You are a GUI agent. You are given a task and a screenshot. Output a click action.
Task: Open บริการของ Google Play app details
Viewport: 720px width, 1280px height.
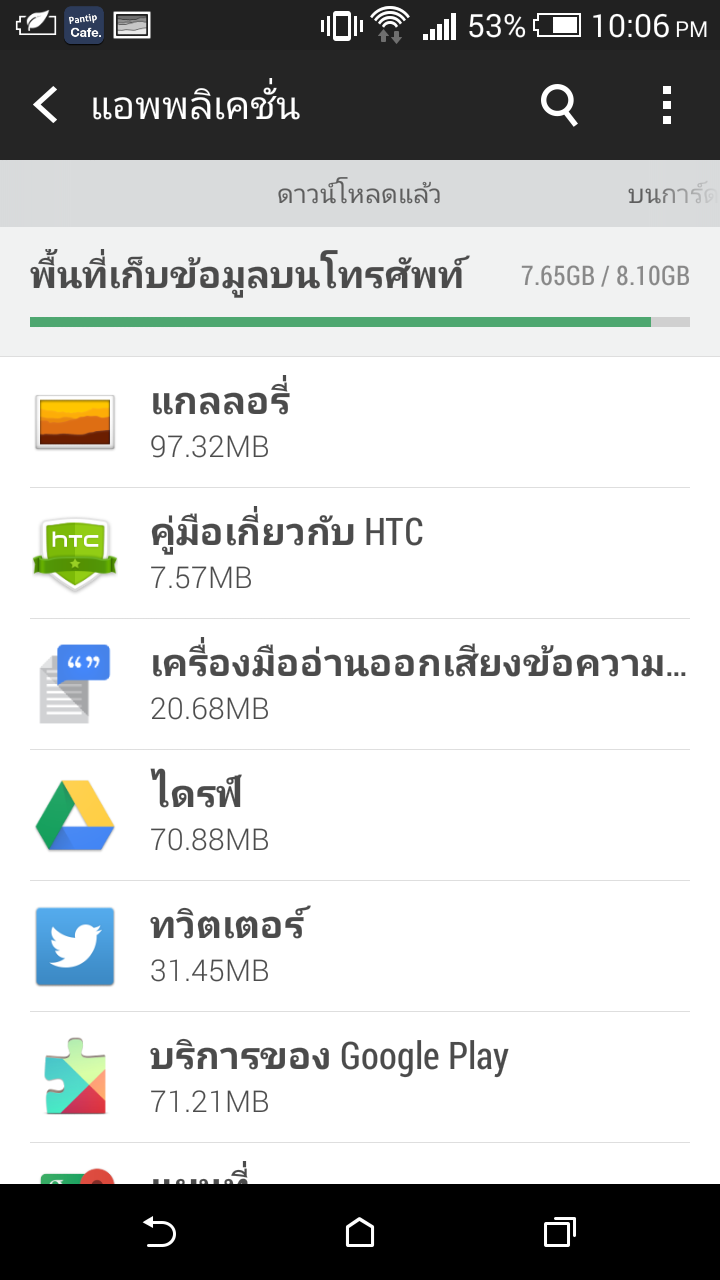pyautogui.click(x=360, y=1077)
